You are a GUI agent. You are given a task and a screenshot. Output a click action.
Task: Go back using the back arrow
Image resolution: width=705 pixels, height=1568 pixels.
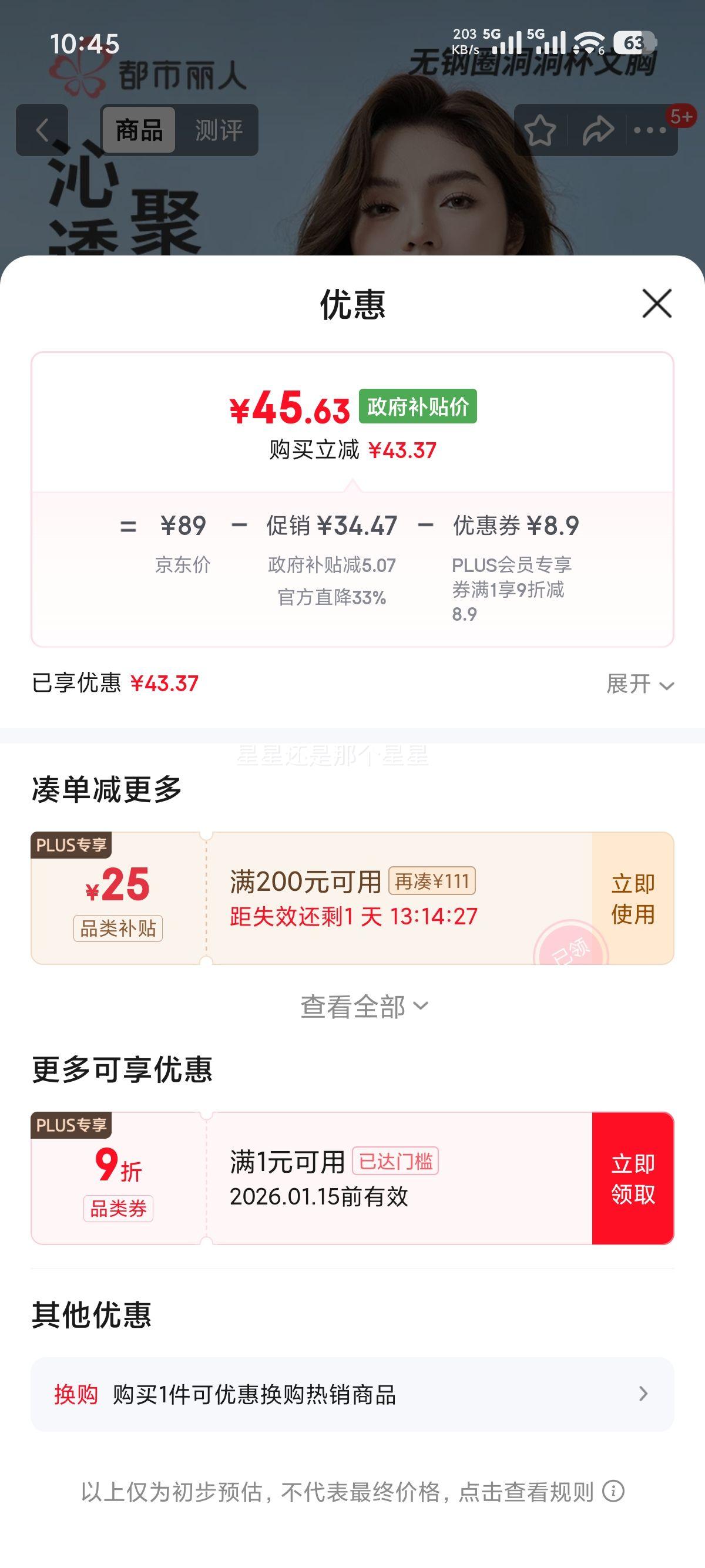point(43,130)
